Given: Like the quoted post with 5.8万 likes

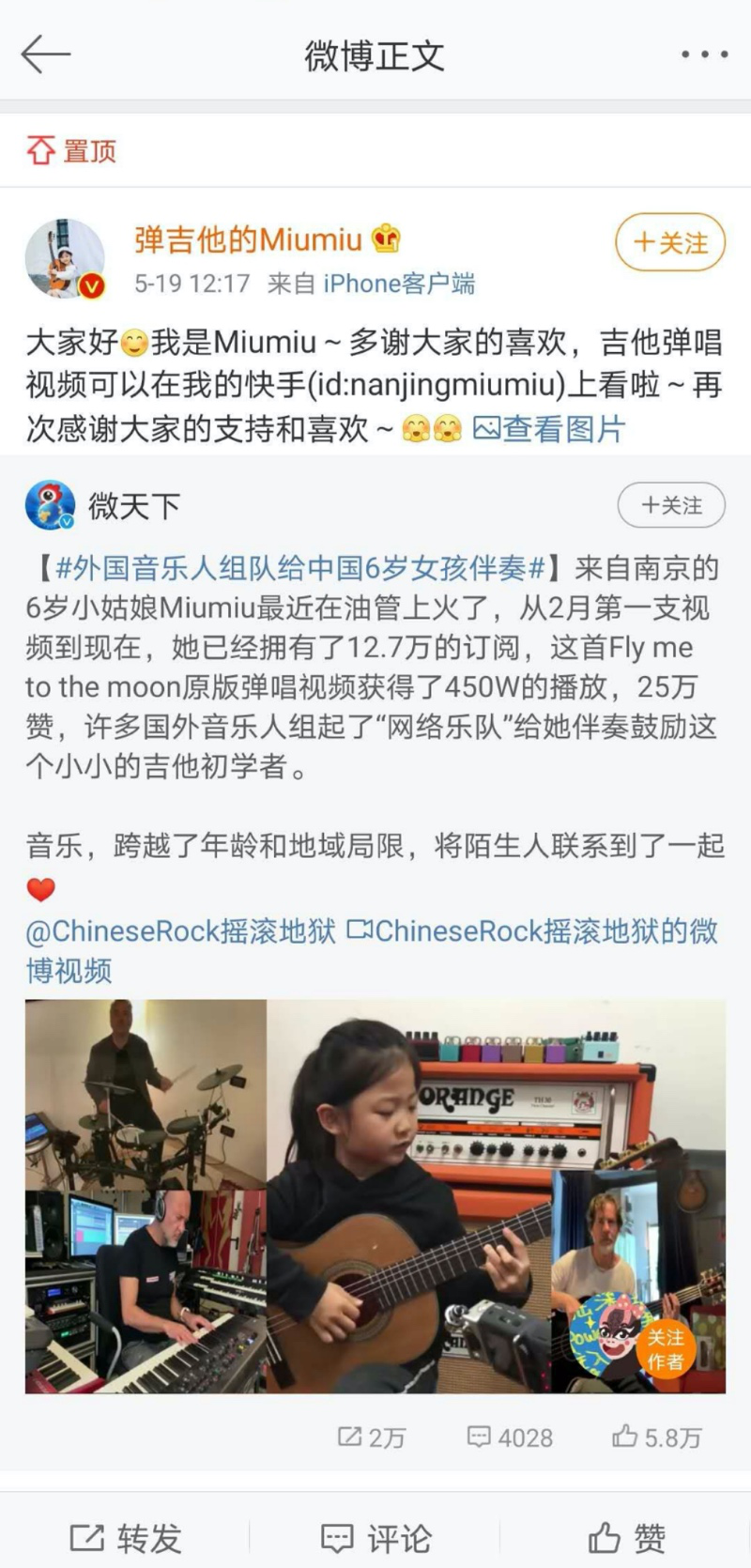Looking at the screenshot, I should point(657,1437).
